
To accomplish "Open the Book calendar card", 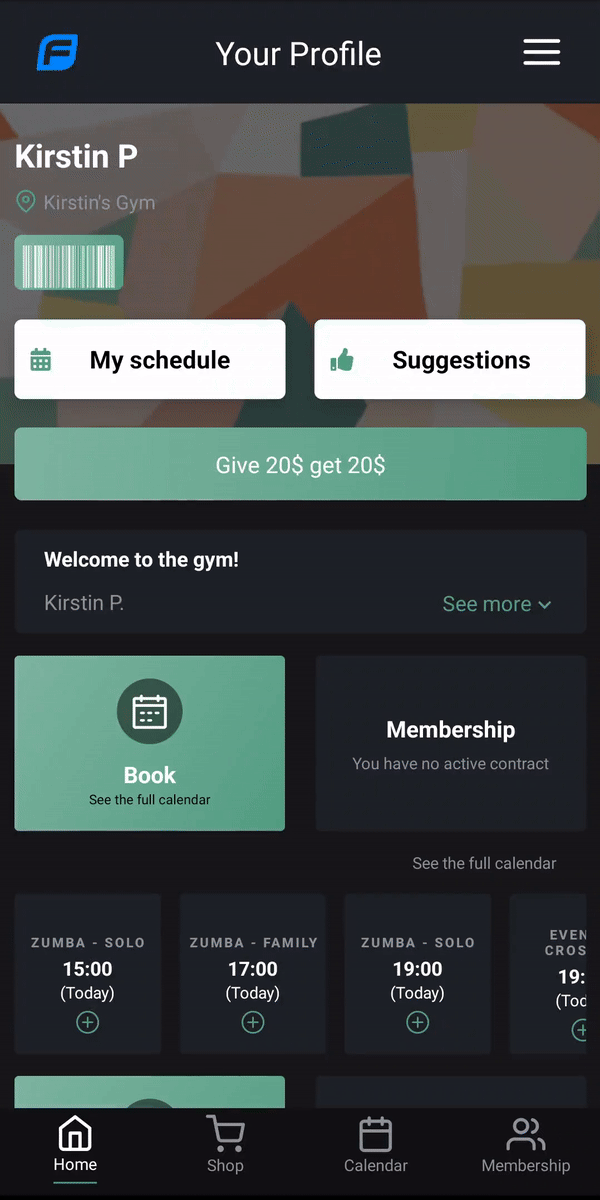I will [150, 743].
